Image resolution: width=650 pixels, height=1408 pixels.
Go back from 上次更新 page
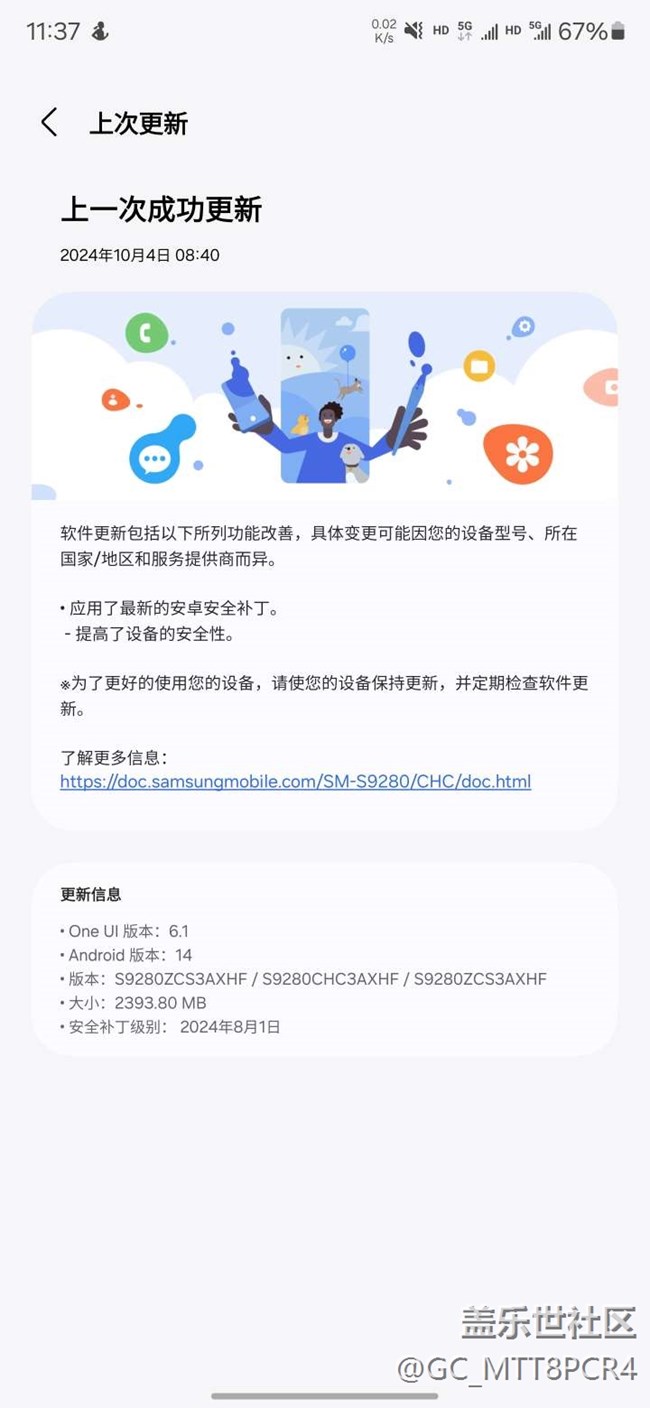[49, 123]
